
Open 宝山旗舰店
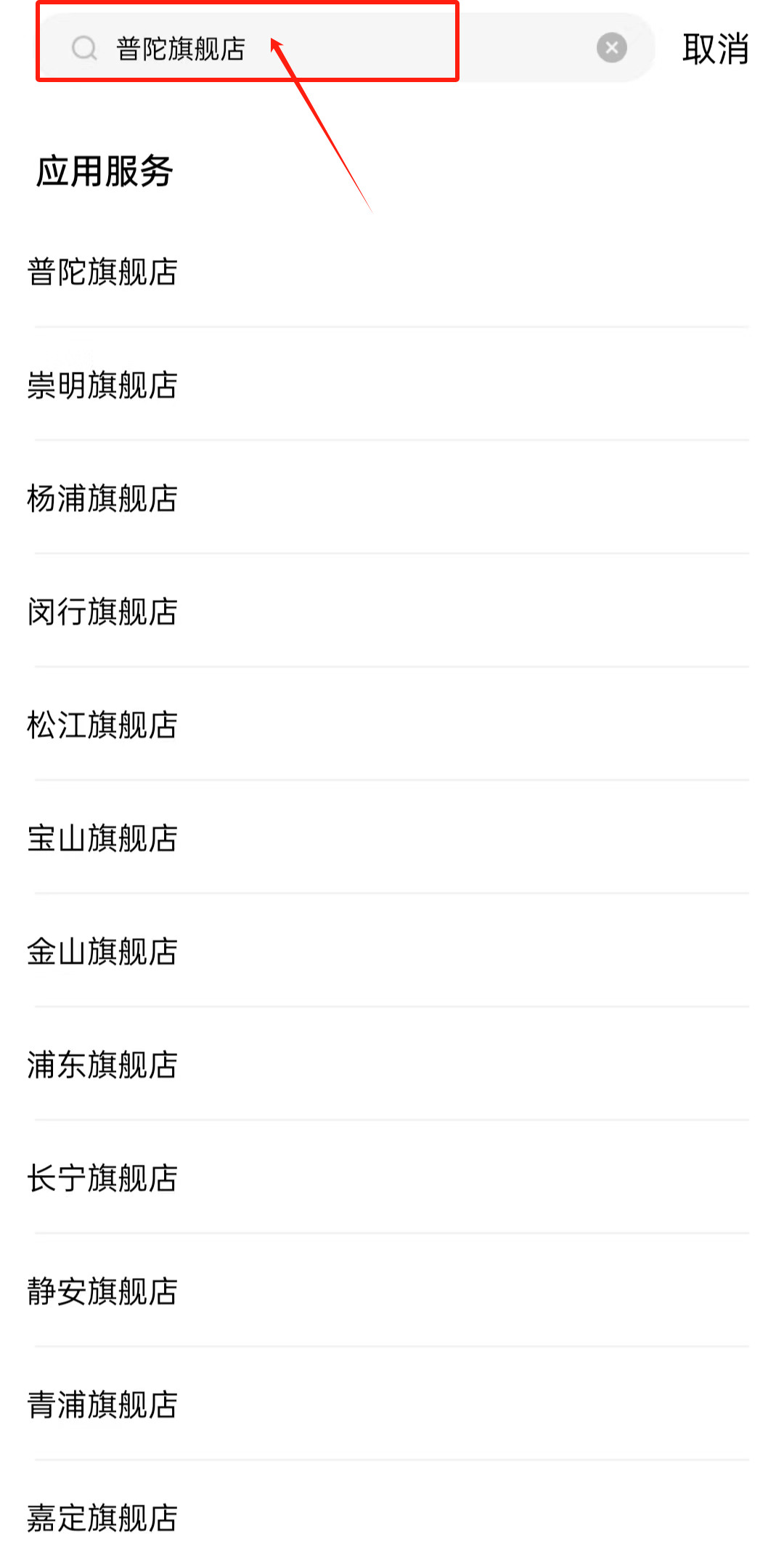click(103, 839)
